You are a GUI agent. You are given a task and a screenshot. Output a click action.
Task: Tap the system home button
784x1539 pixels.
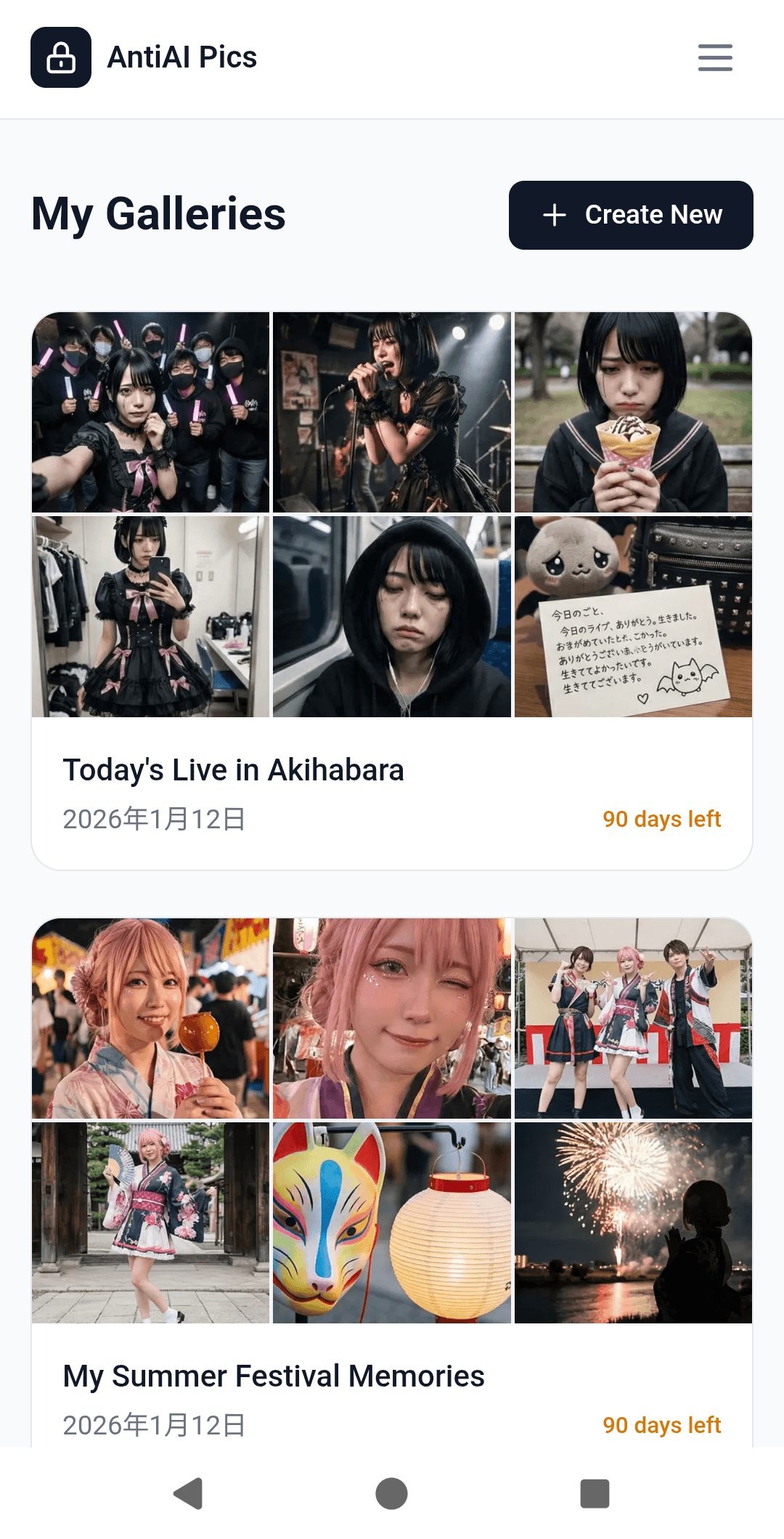[x=391, y=1493]
